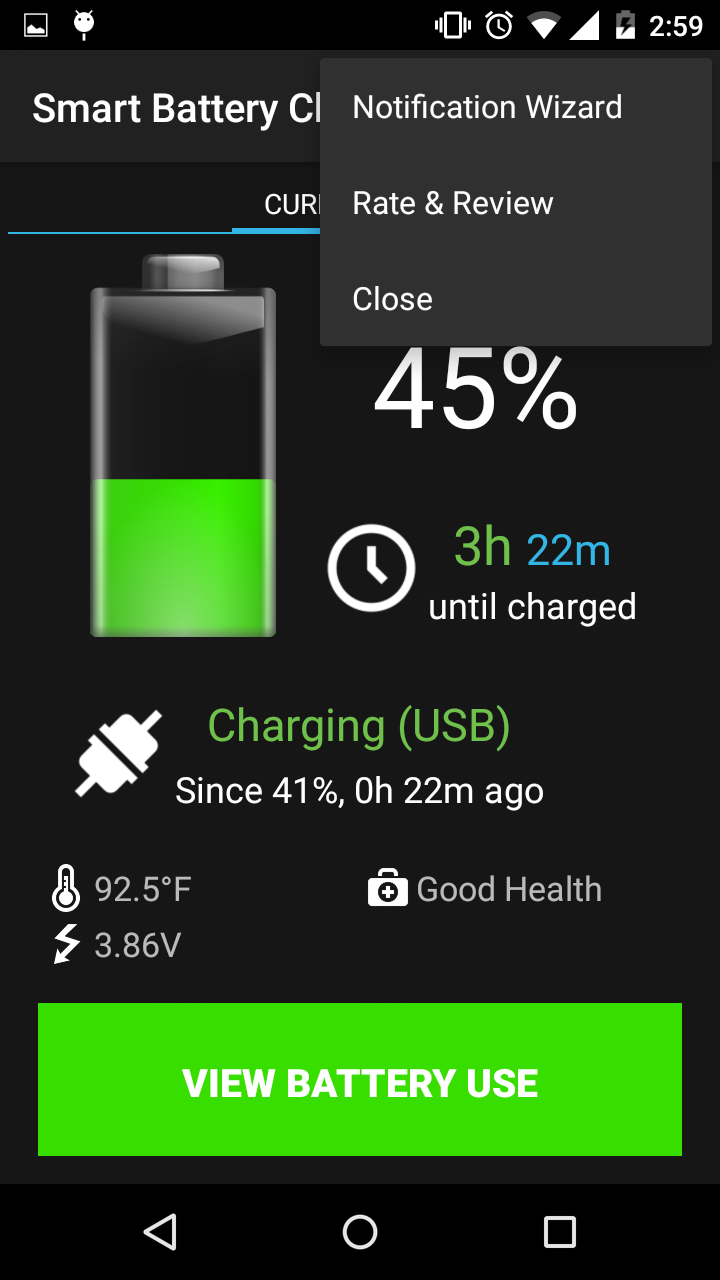This screenshot has height=1280, width=720.
Task: Tap the Wi-Fi icon in the status bar
Action: tap(546, 25)
